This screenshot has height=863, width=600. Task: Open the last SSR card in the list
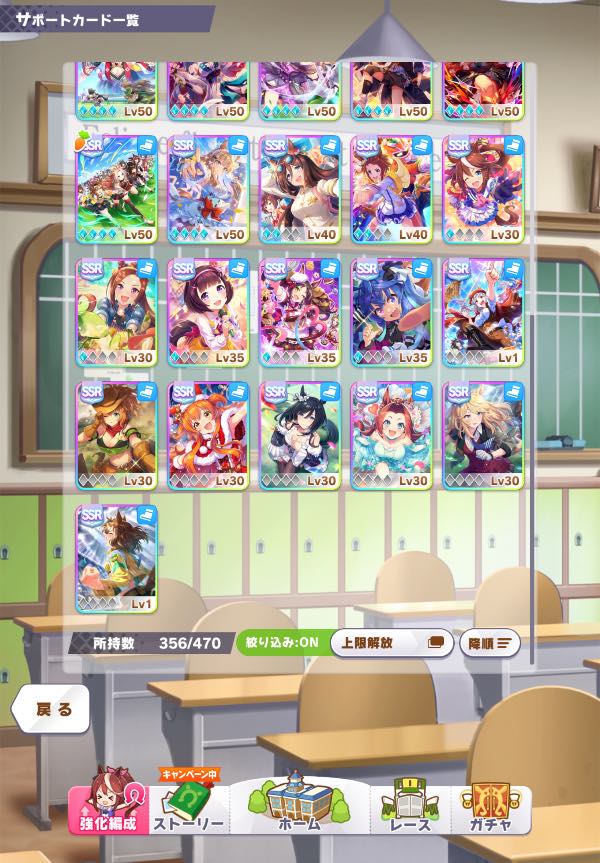(116, 558)
